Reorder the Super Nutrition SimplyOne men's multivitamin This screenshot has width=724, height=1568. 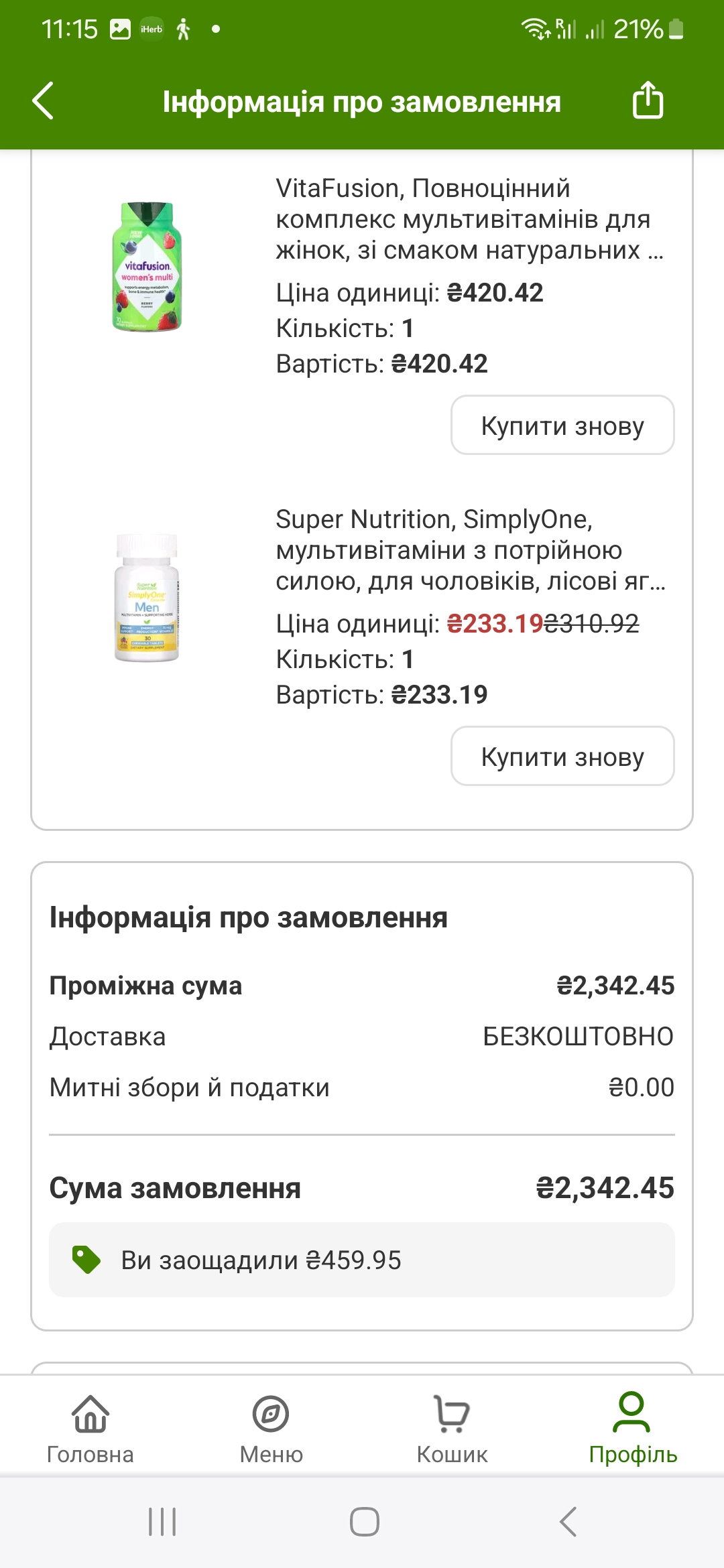[562, 757]
